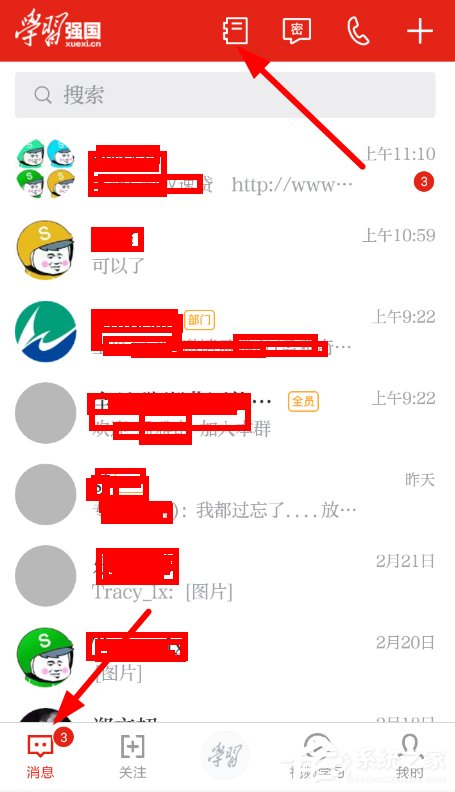
Task: Open the center 学习 tab
Action: coord(225,755)
